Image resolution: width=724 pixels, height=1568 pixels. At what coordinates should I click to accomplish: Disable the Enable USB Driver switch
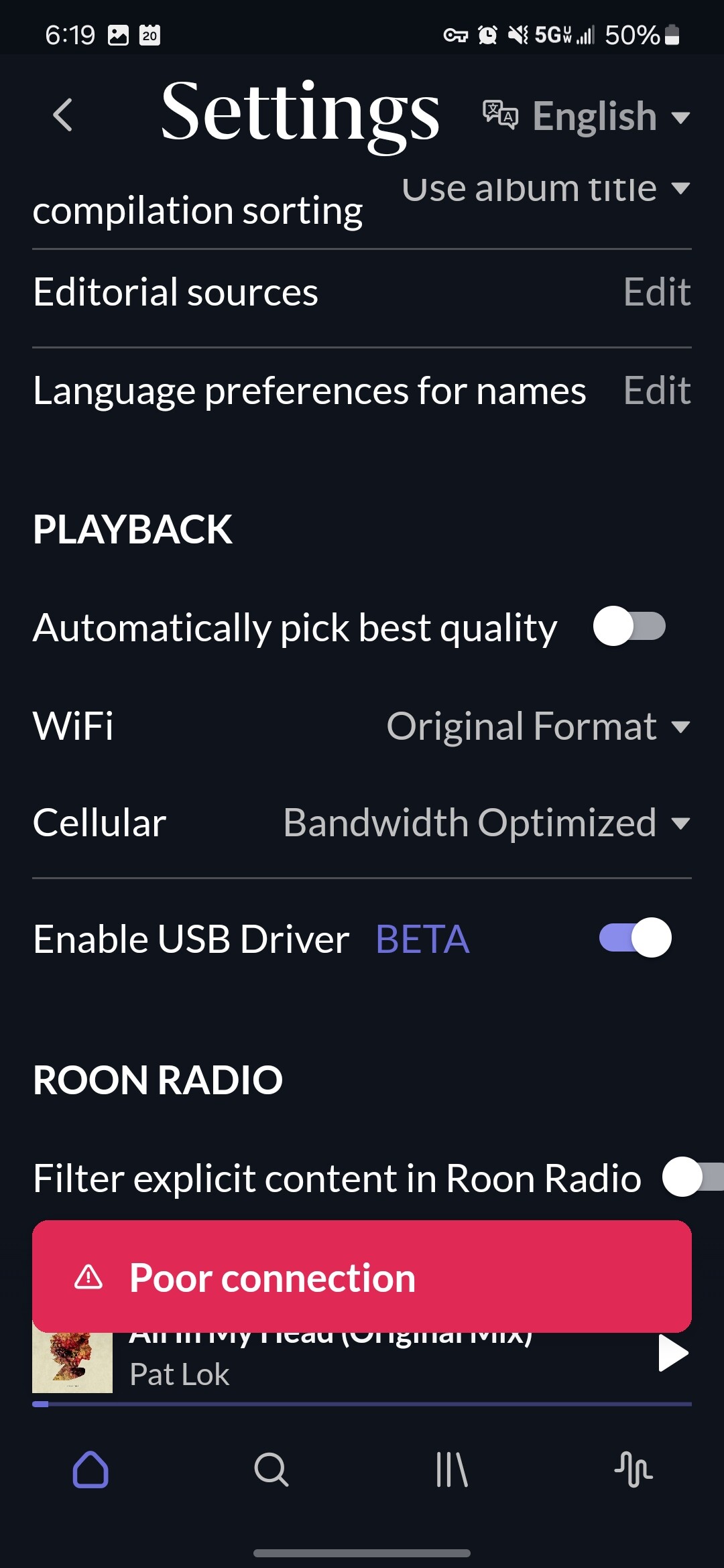[x=635, y=937]
